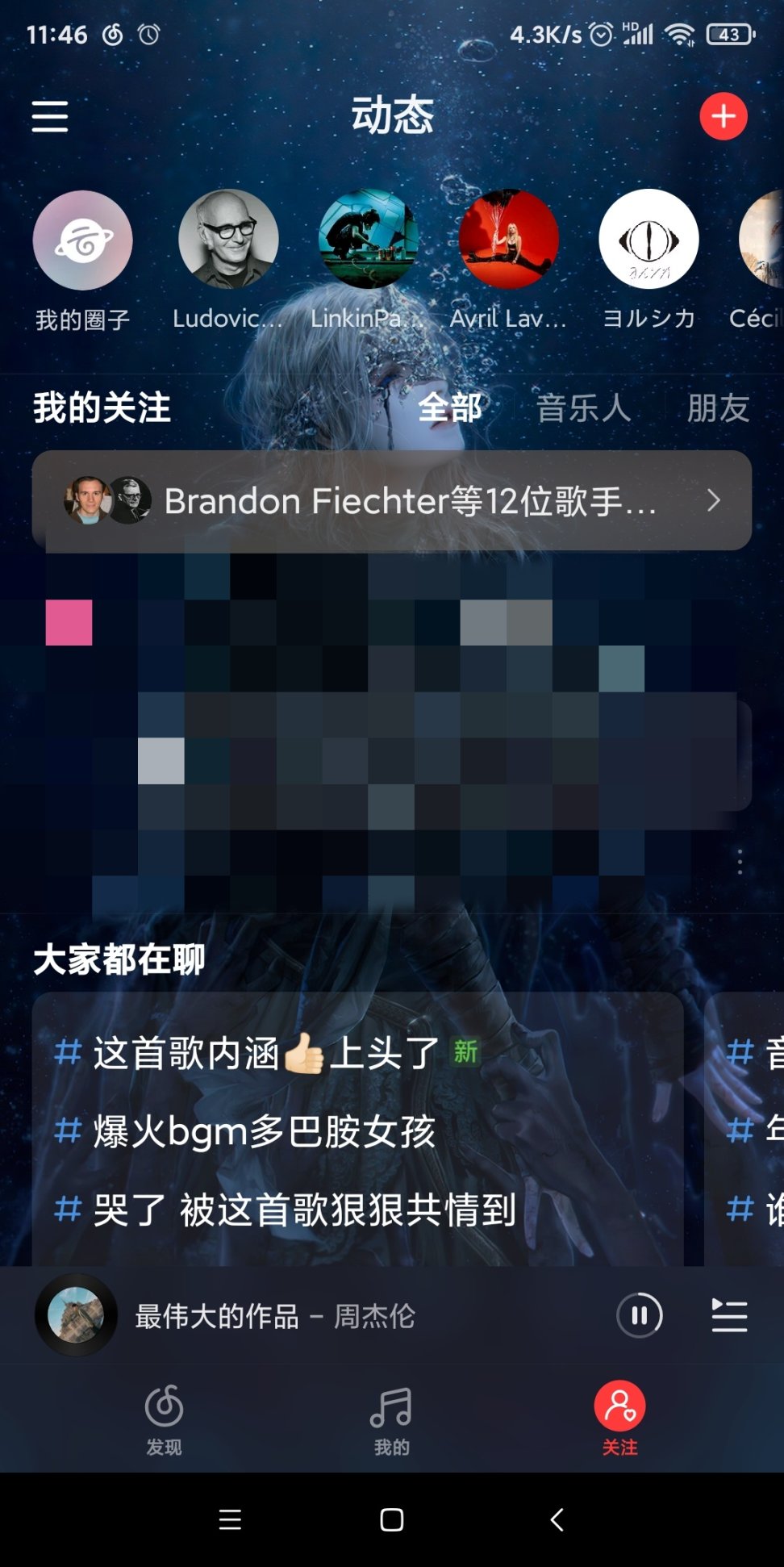
Task: Pause 最伟大的作品 playback
Action: click(640, 1316)
